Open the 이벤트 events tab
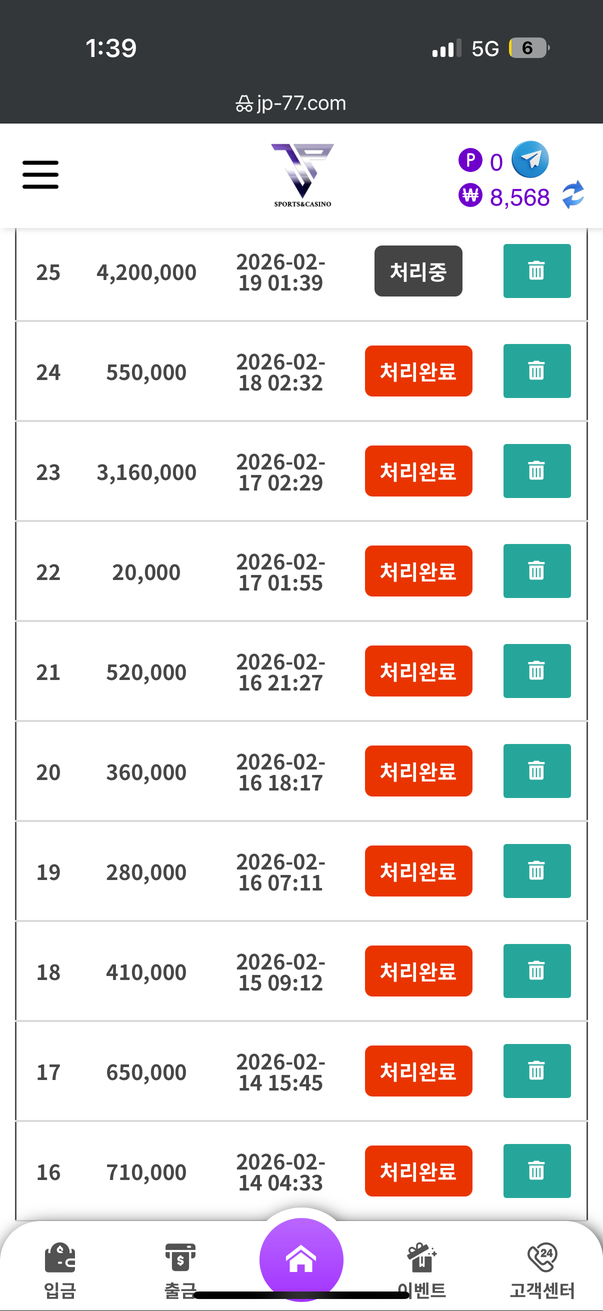This screenshot has width=603, height=1311. (x=421, y=1268)
